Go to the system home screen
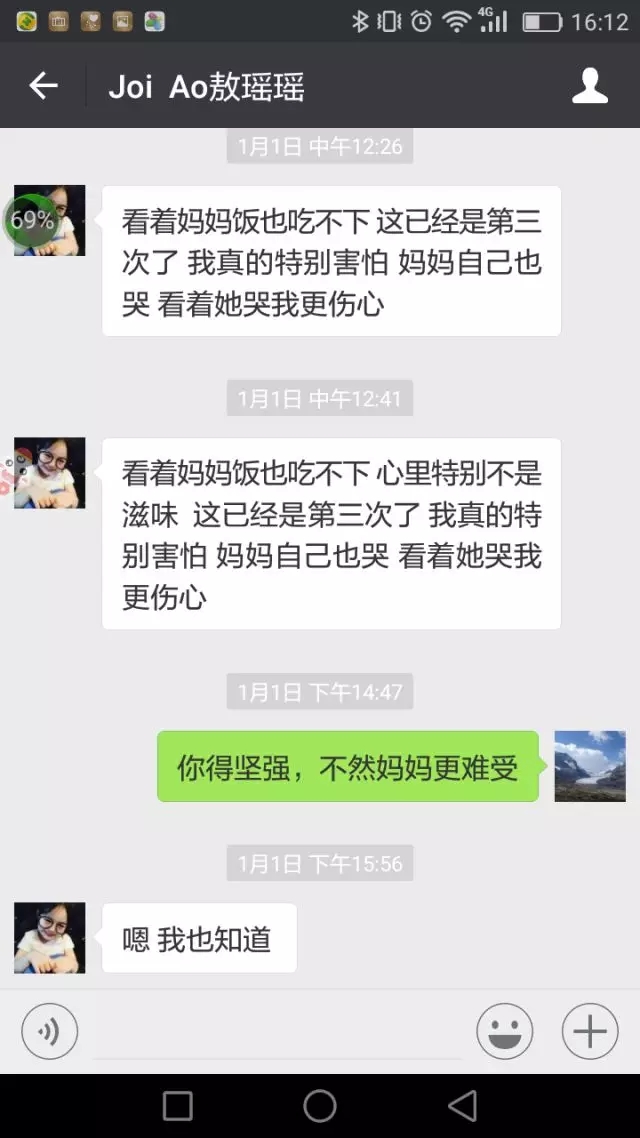This screenshot has width=640, height=1138. 320,1105
